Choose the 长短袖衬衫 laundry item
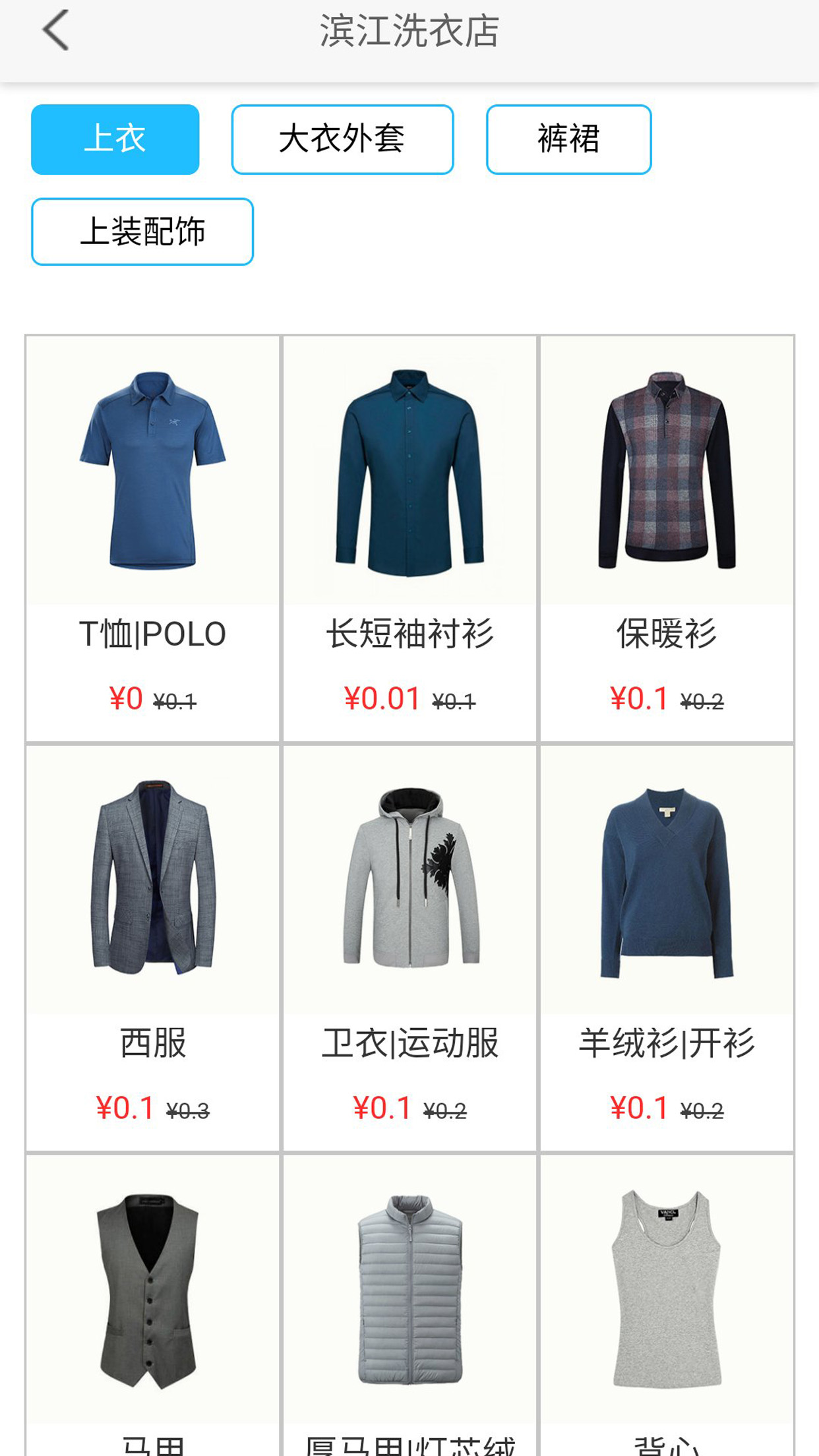 tap(409, 538)
